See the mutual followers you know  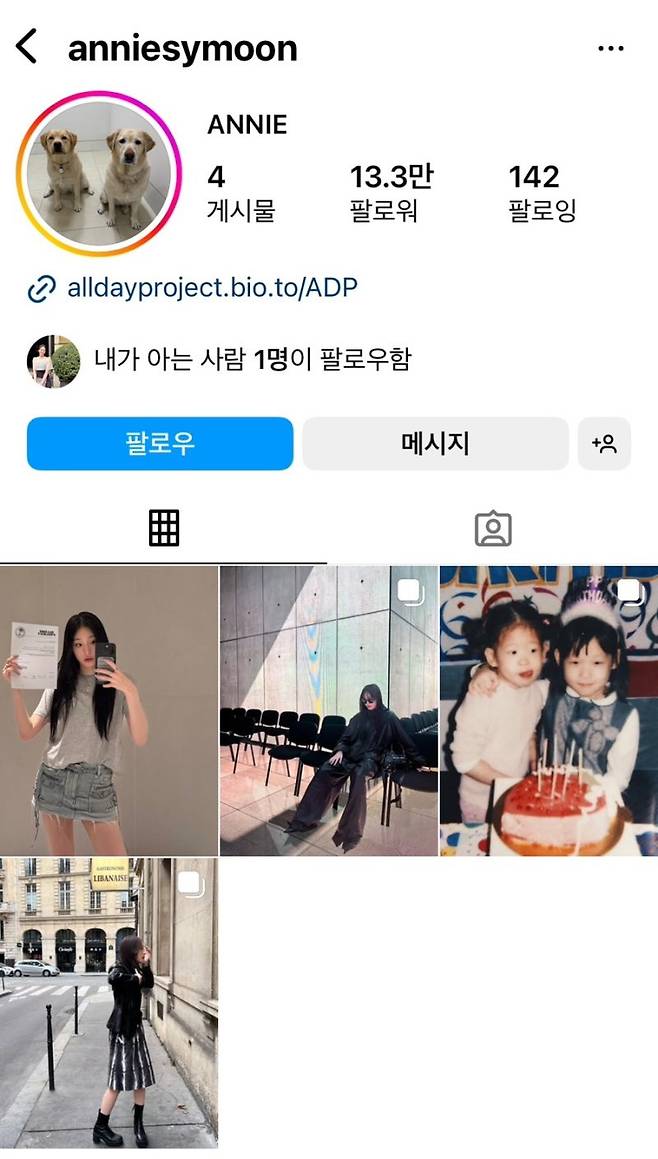(250, 360)
